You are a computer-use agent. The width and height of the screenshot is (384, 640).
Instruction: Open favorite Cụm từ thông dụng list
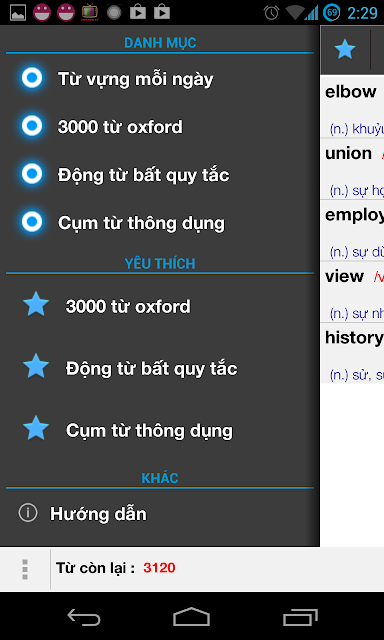(x=160, y=430)
